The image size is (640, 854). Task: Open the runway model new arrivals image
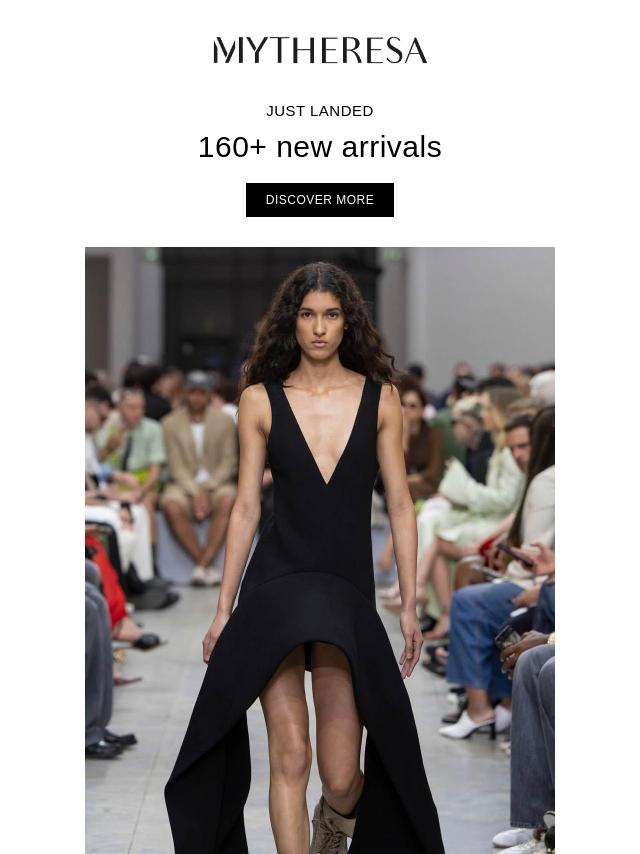319,549
